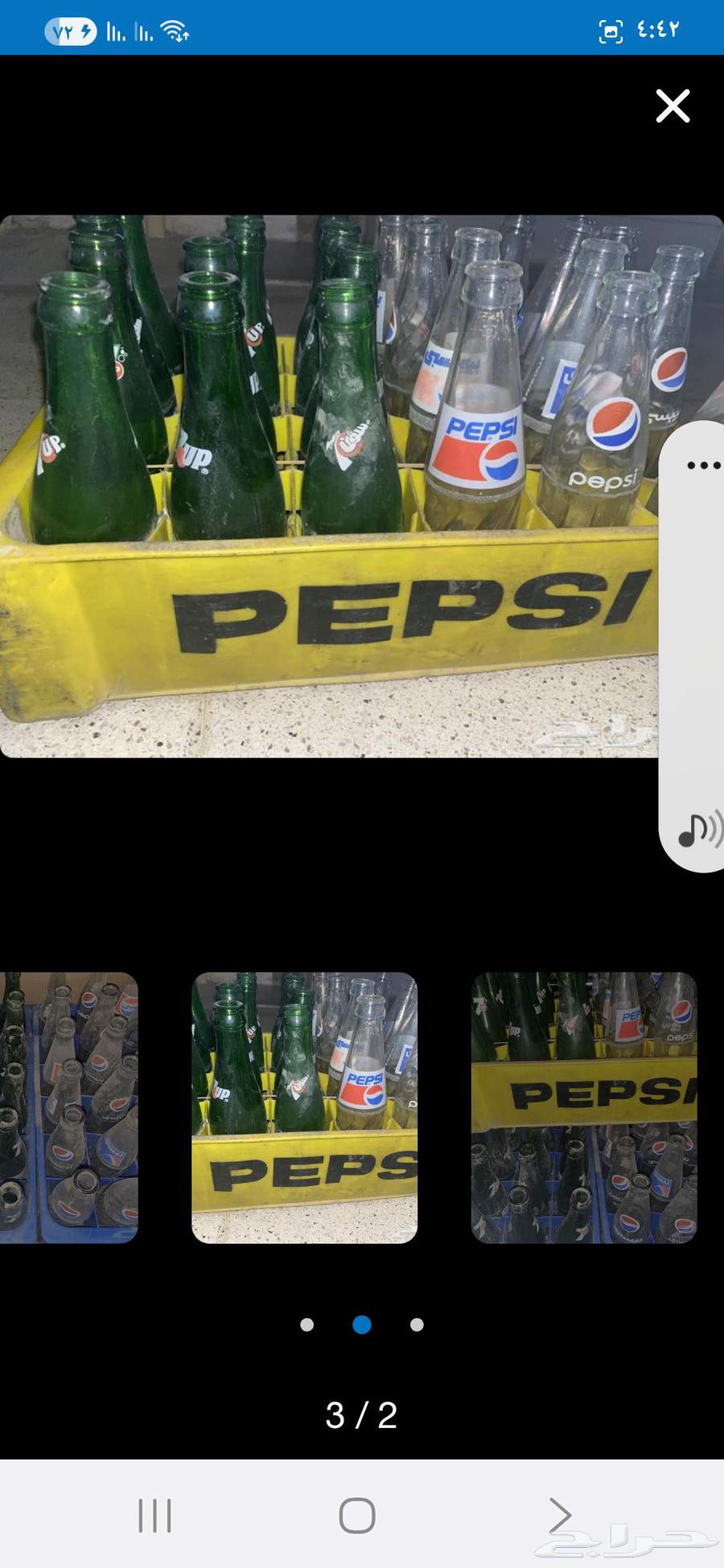
Task: Tap the Wi-Fi icon in the status bar
Action: point(173,31)
